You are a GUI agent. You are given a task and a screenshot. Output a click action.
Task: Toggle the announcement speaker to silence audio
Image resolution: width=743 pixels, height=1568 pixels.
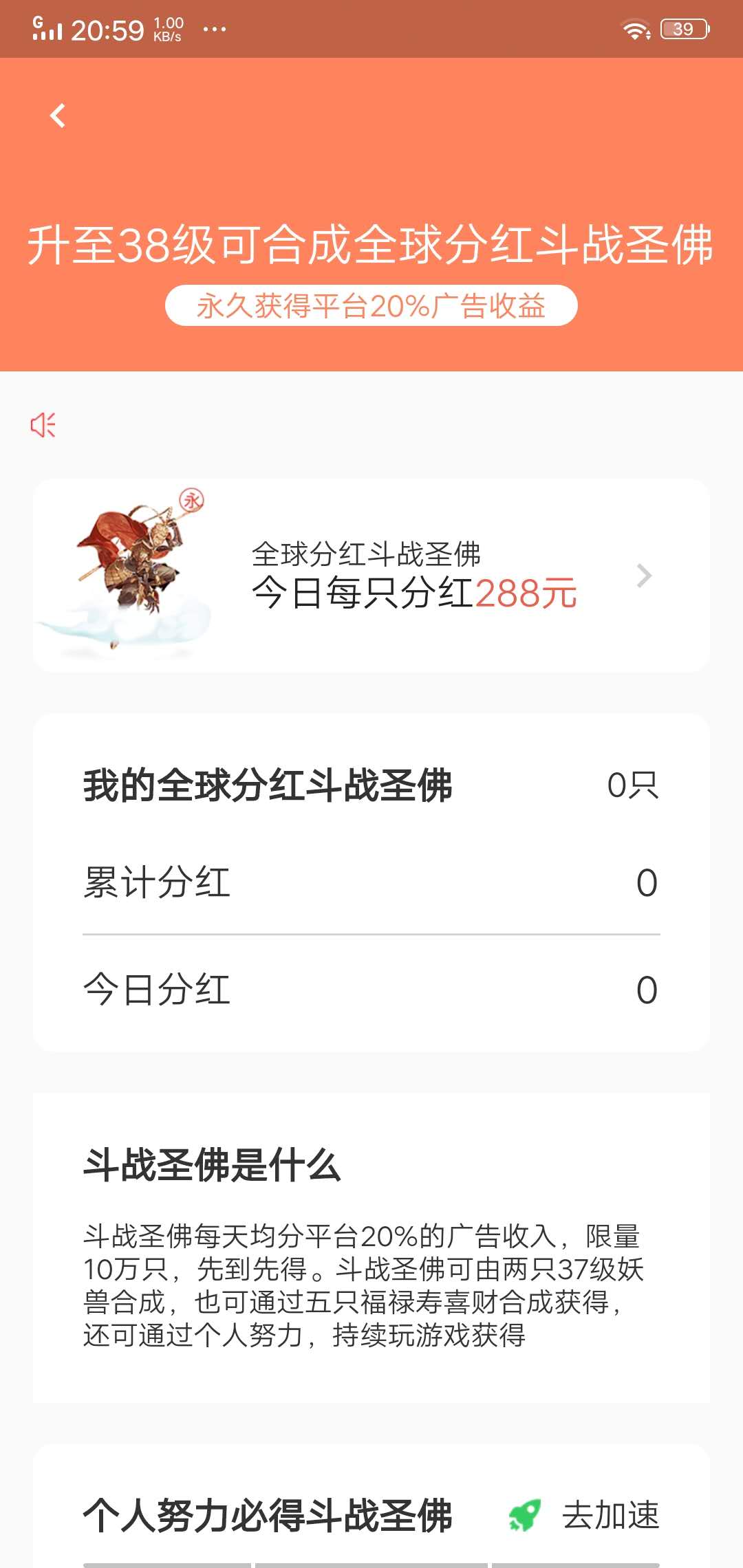43,425
